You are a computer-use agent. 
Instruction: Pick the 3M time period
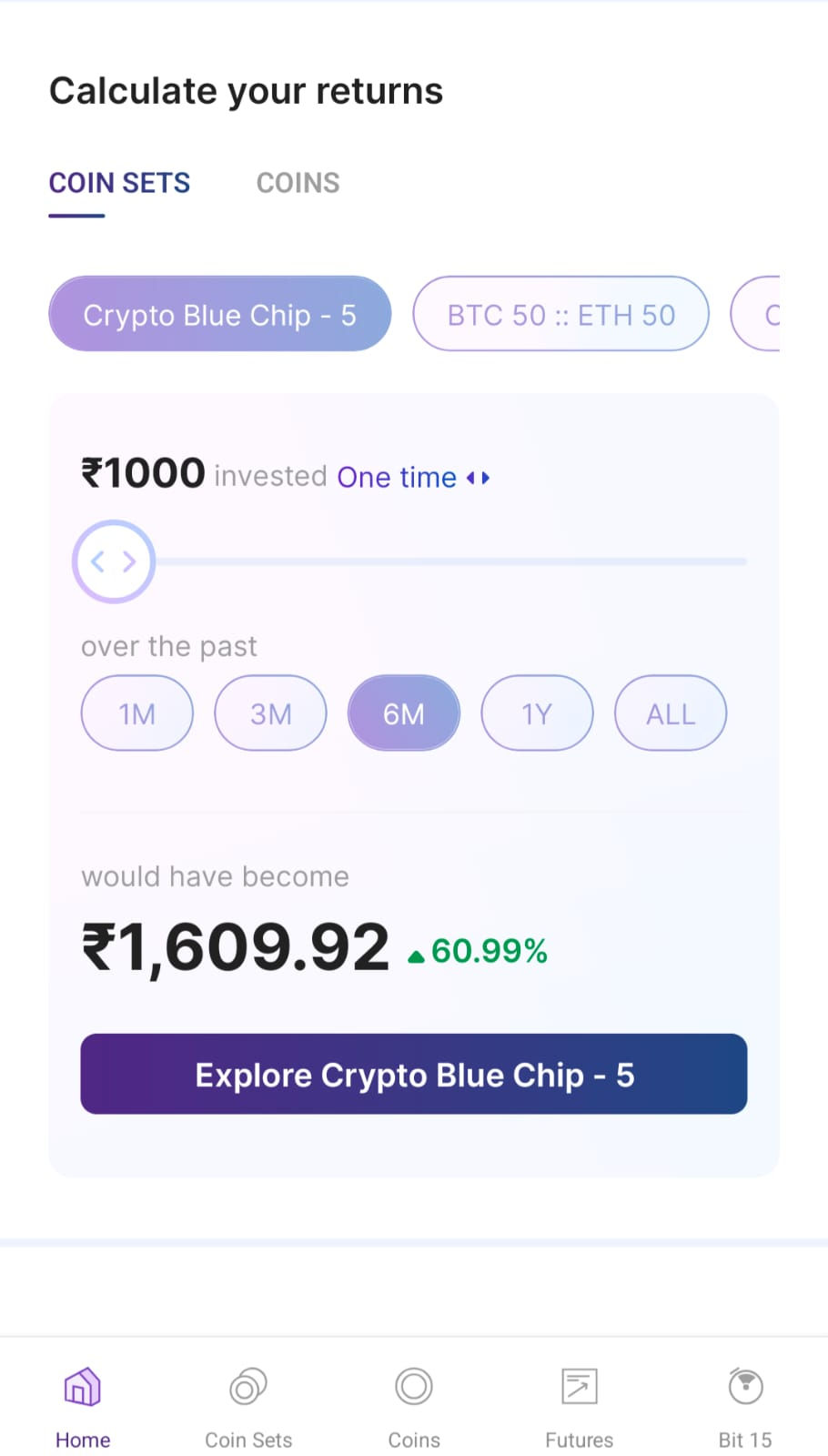pyautogui.click(x=270, y=713)
